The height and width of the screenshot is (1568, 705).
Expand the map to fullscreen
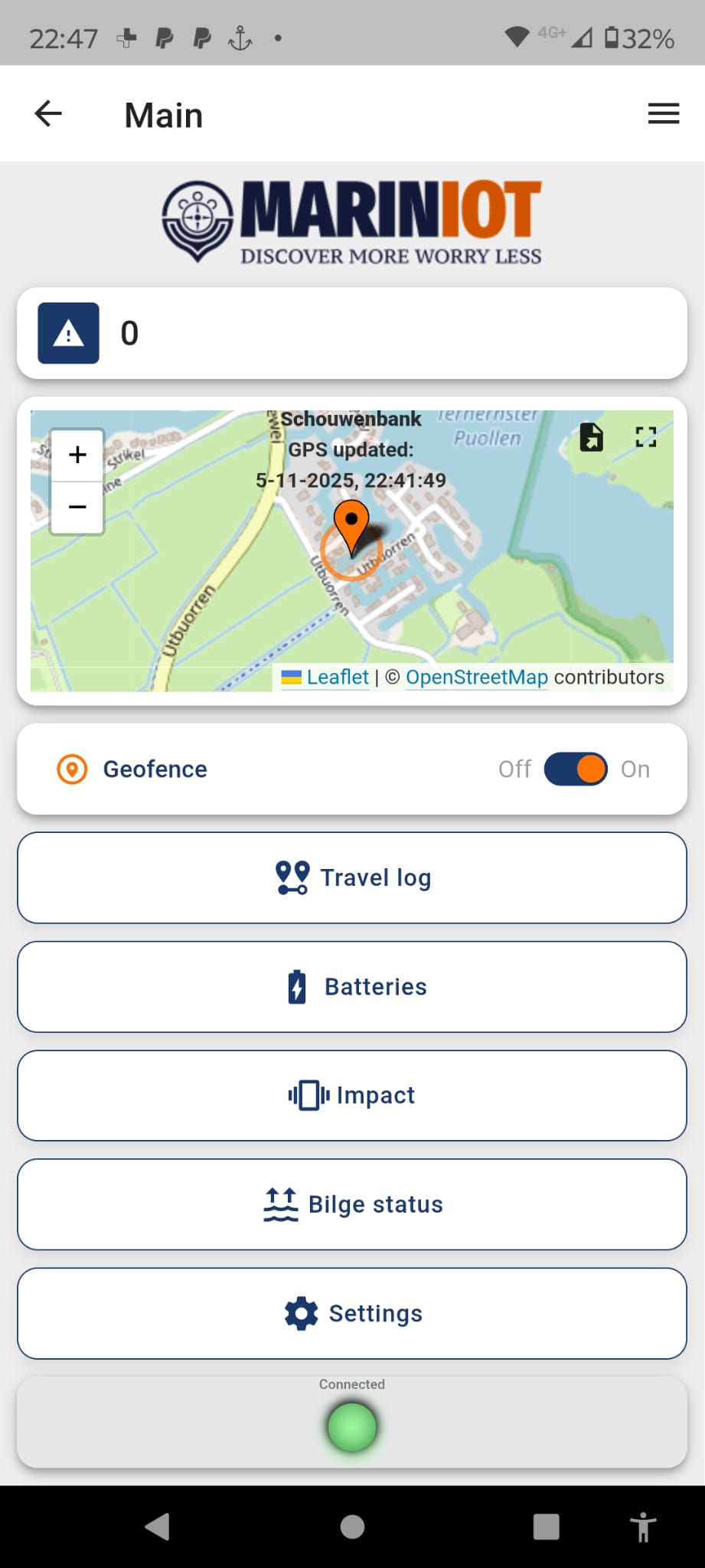pos(646,437)
